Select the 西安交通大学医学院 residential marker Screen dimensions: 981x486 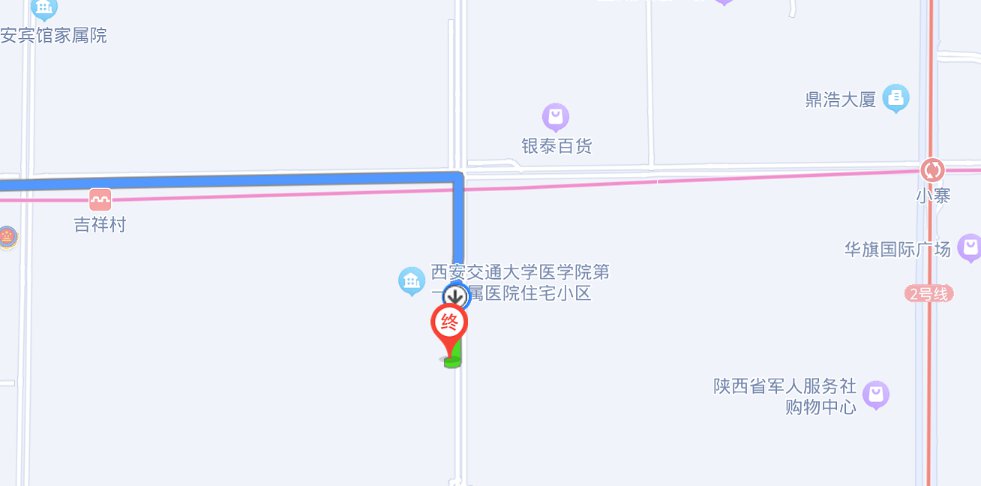click(411, 282)
